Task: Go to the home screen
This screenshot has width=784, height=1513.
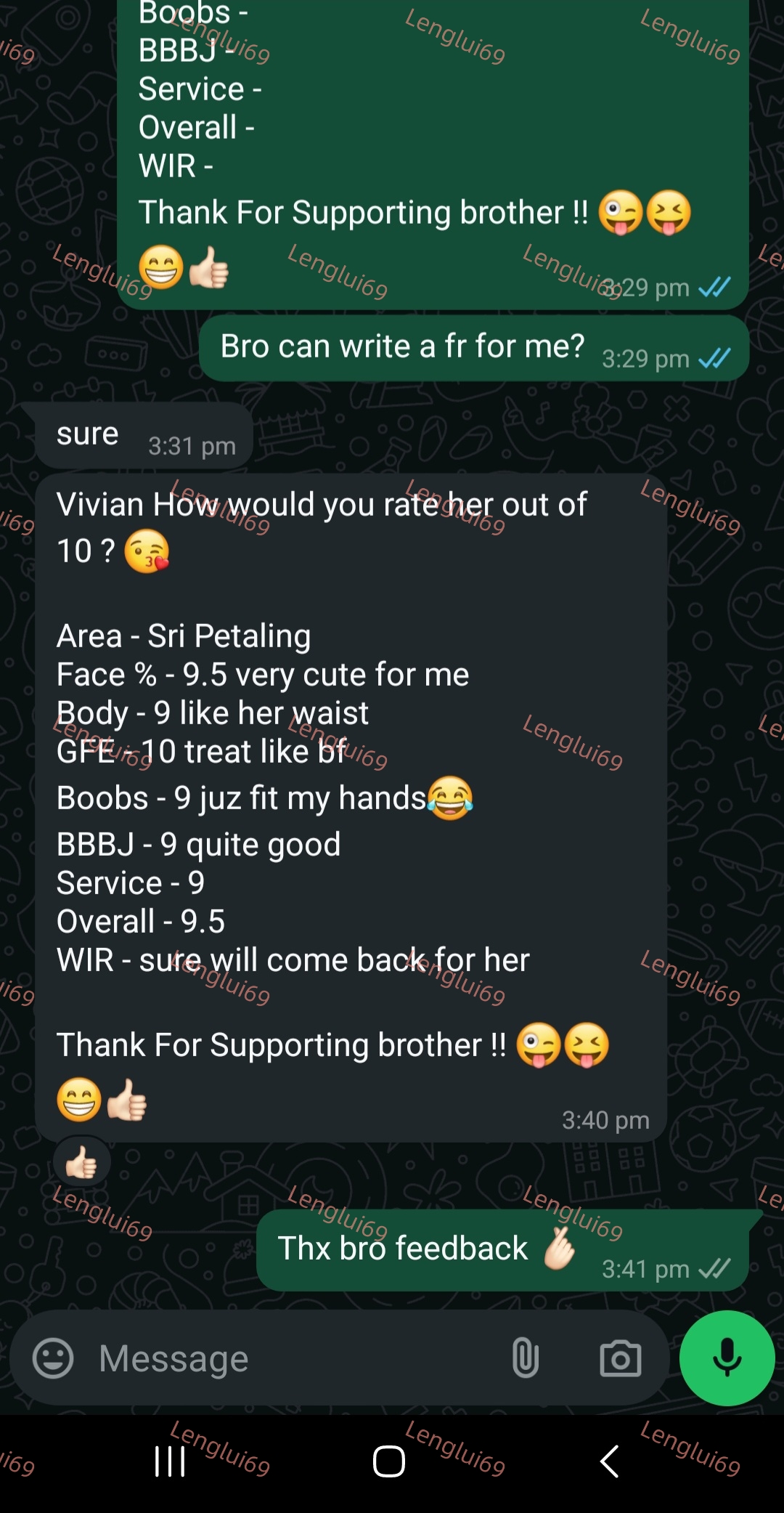Action: 389,1461
